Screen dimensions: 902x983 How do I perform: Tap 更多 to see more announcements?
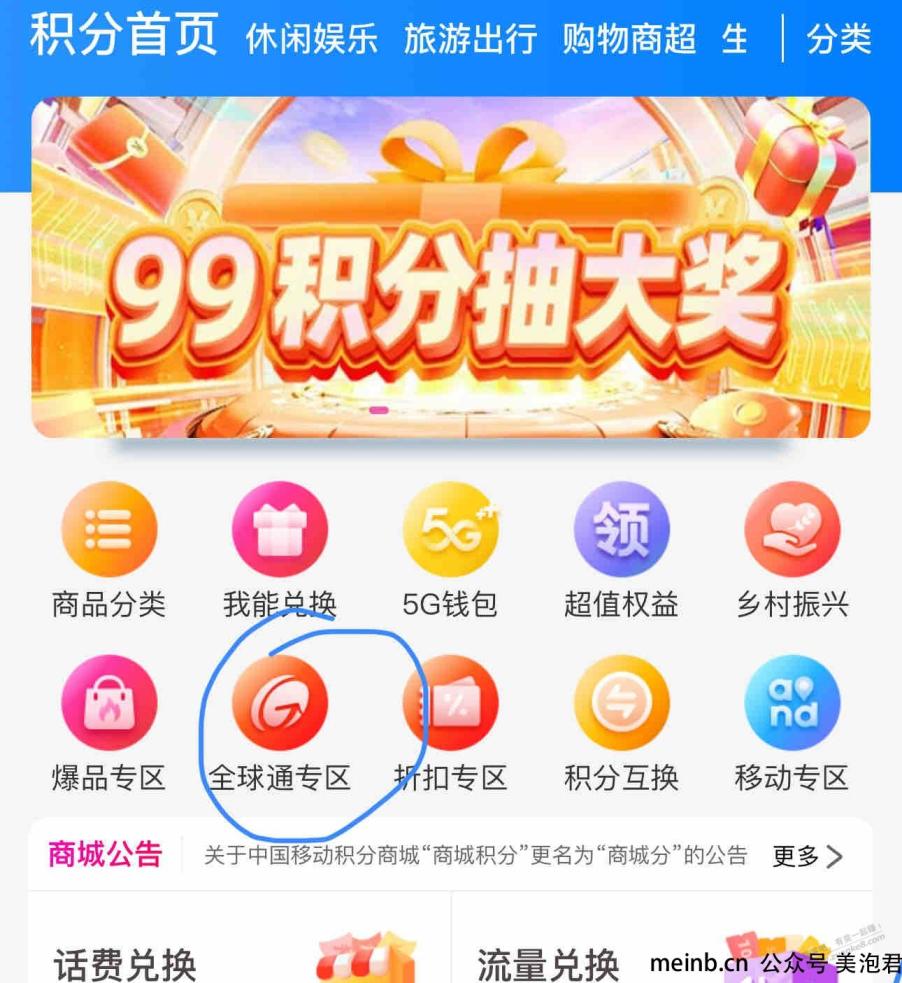click(807, 856)
